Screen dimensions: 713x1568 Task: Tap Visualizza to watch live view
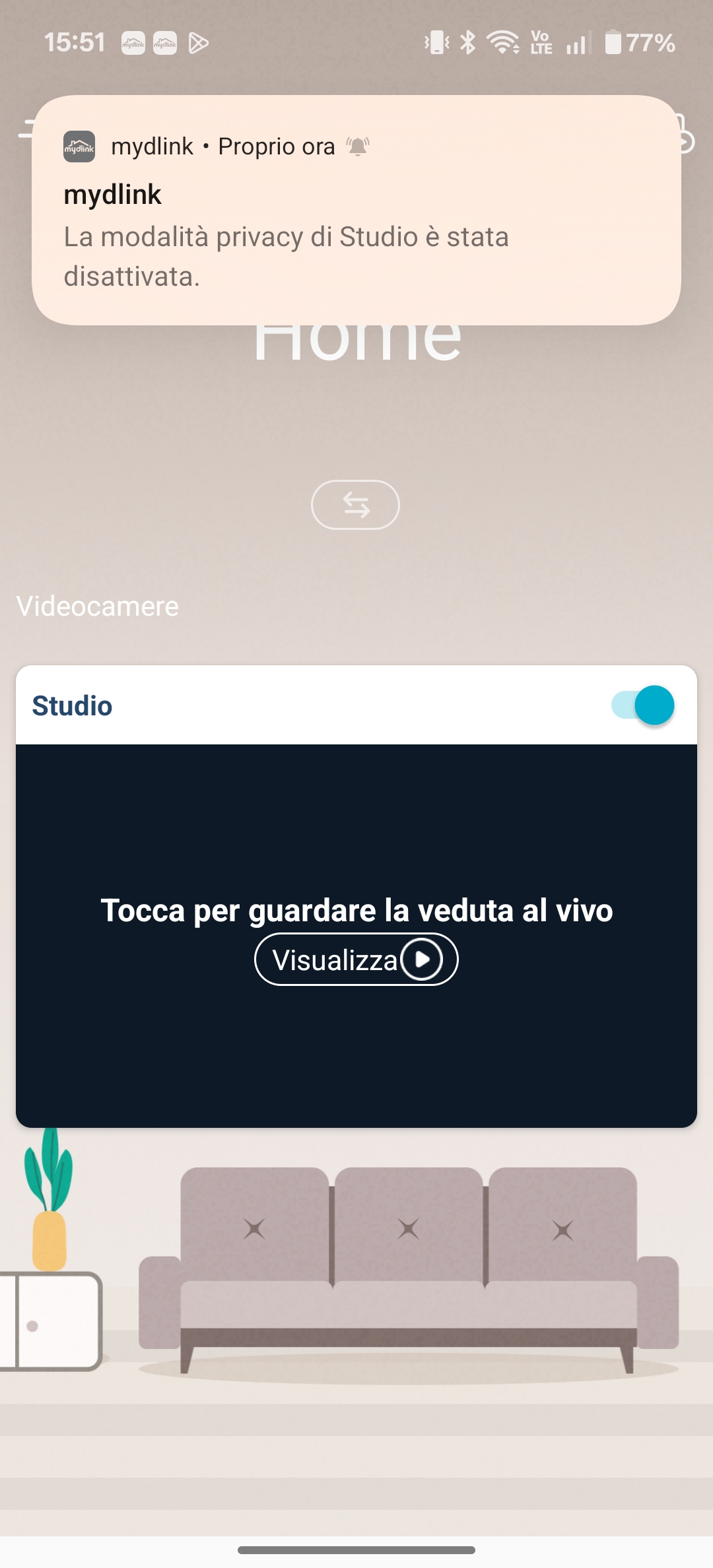click(356, 960)
